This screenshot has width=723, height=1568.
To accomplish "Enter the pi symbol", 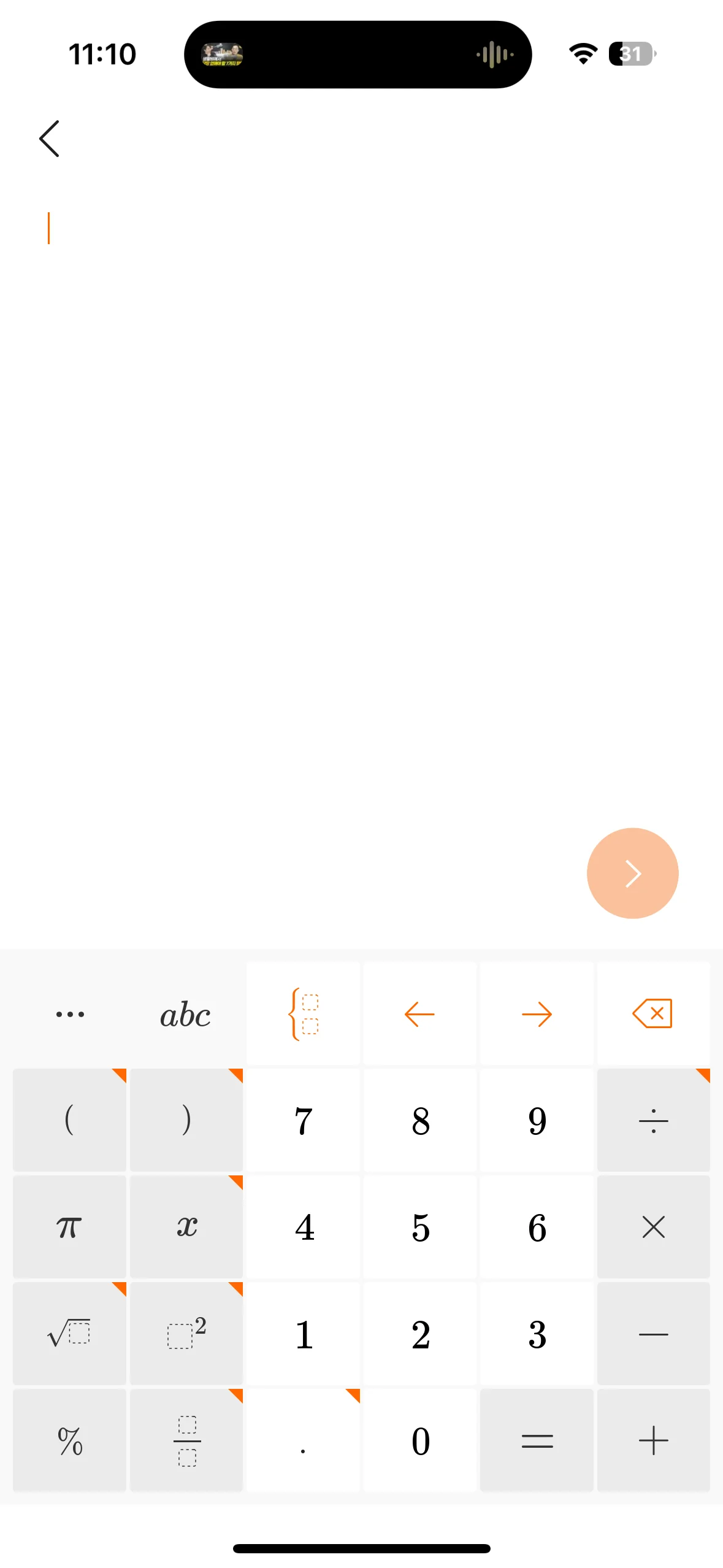I will 70,1227.
